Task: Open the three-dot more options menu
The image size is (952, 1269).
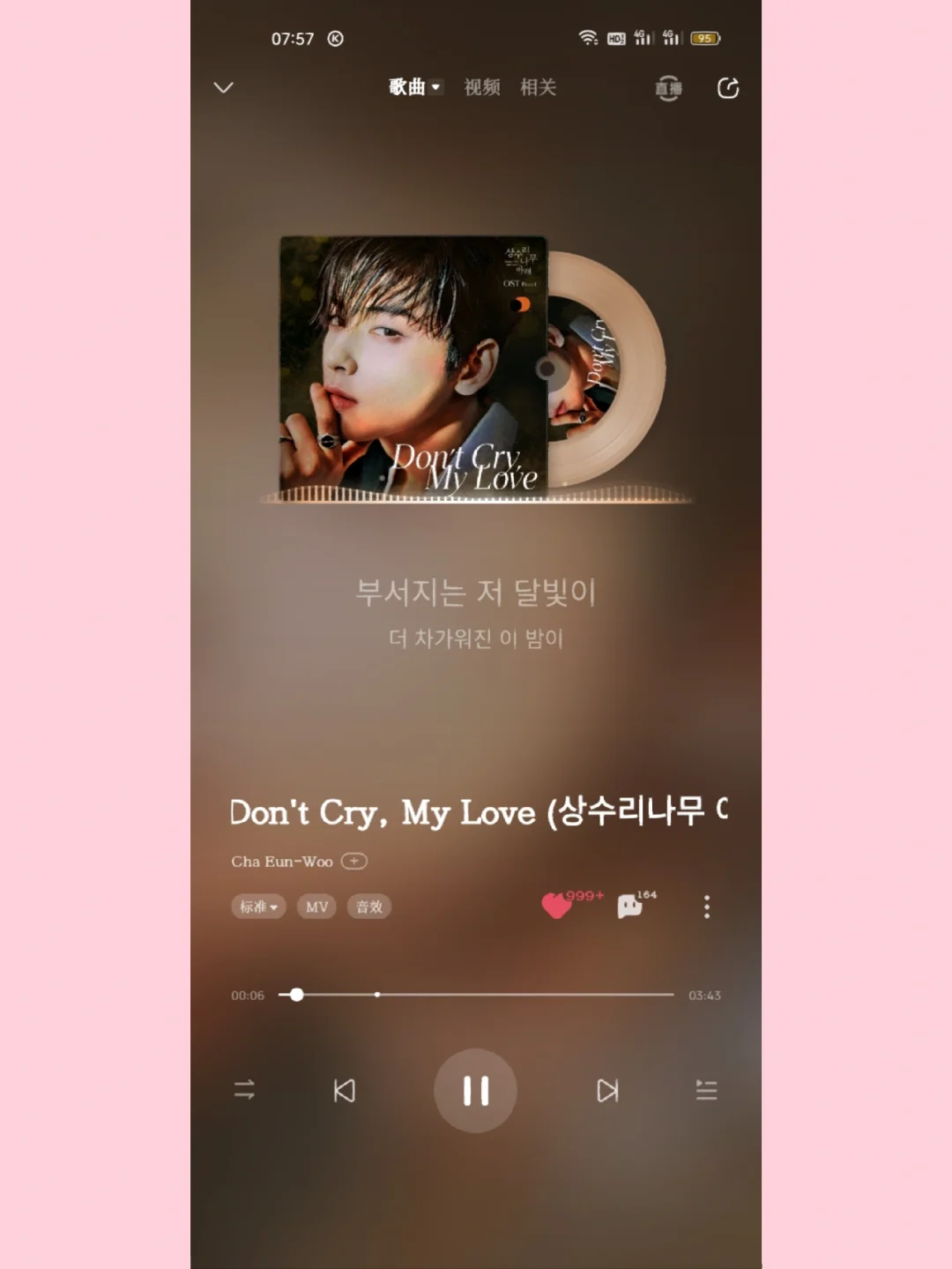Action: tap(707, 907)
